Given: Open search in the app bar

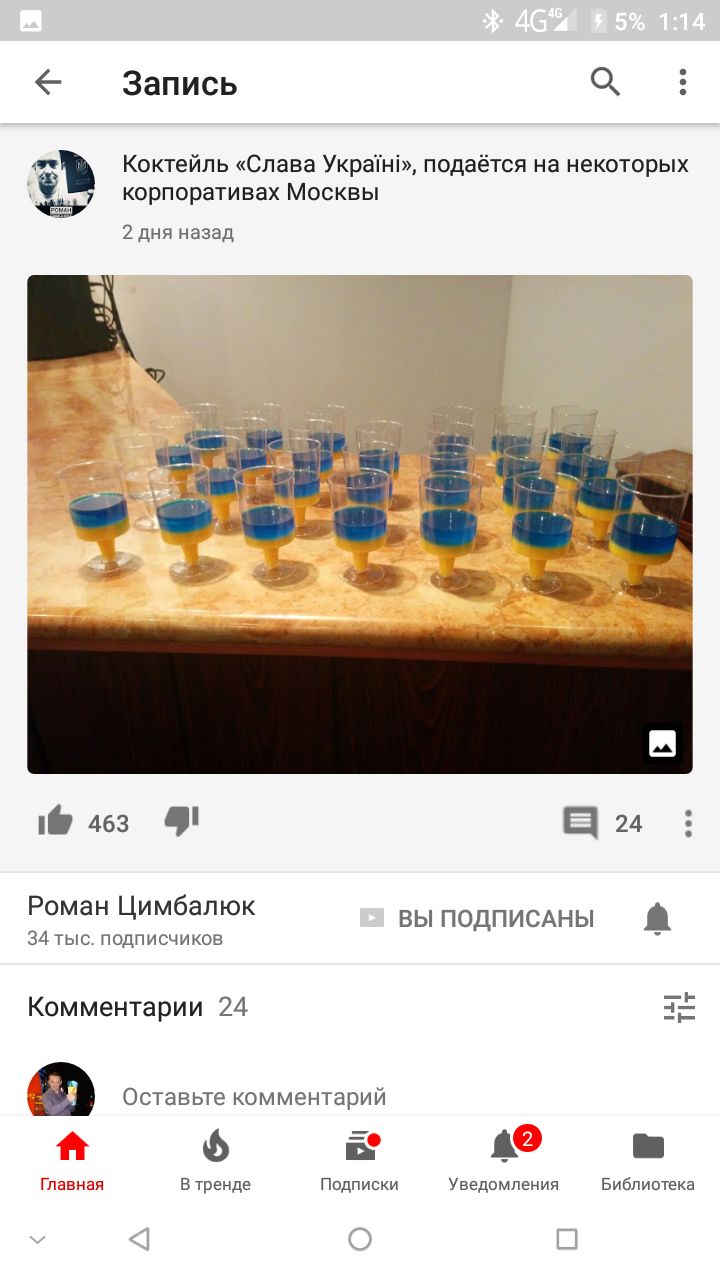Looking at the screenshot, I should [605, 82].
